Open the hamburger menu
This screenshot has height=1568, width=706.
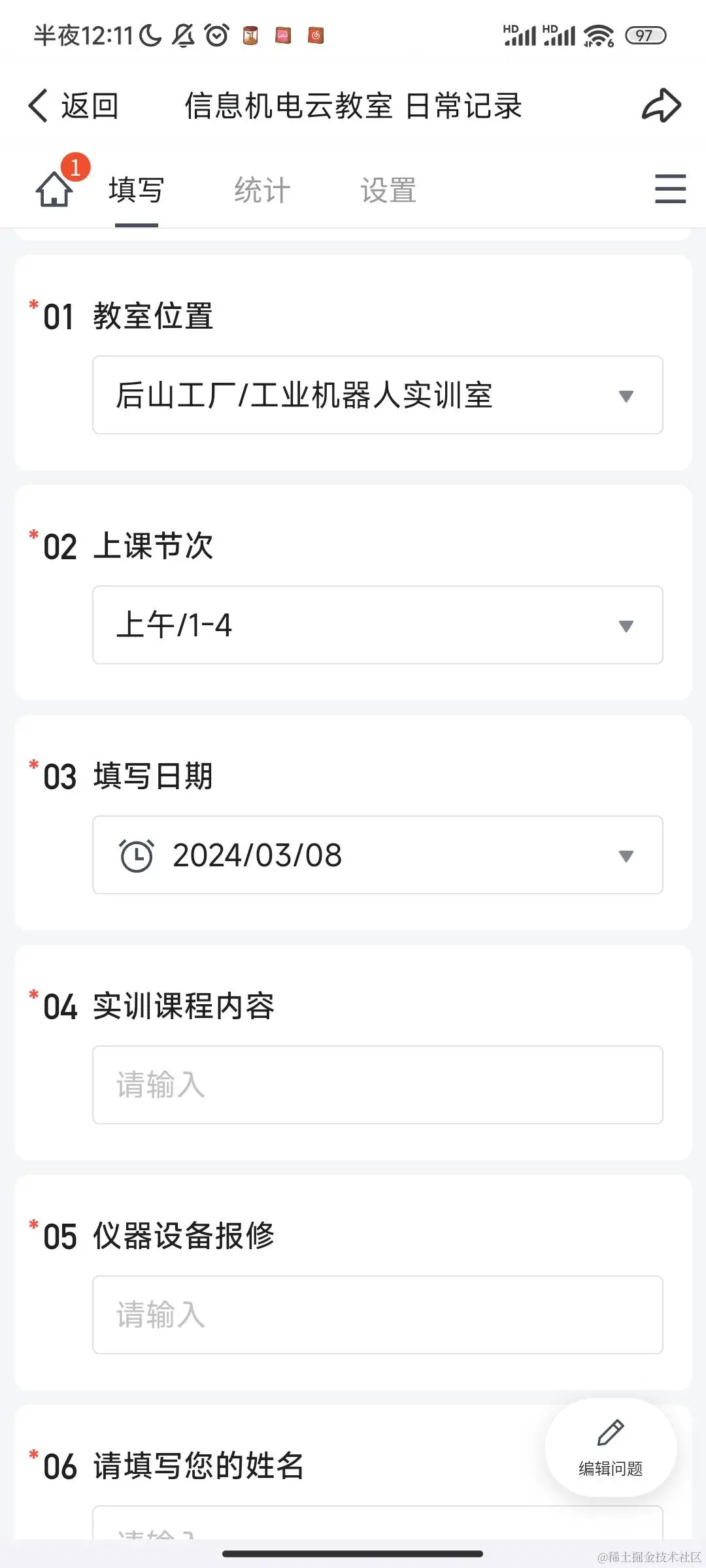pos(670,189)
